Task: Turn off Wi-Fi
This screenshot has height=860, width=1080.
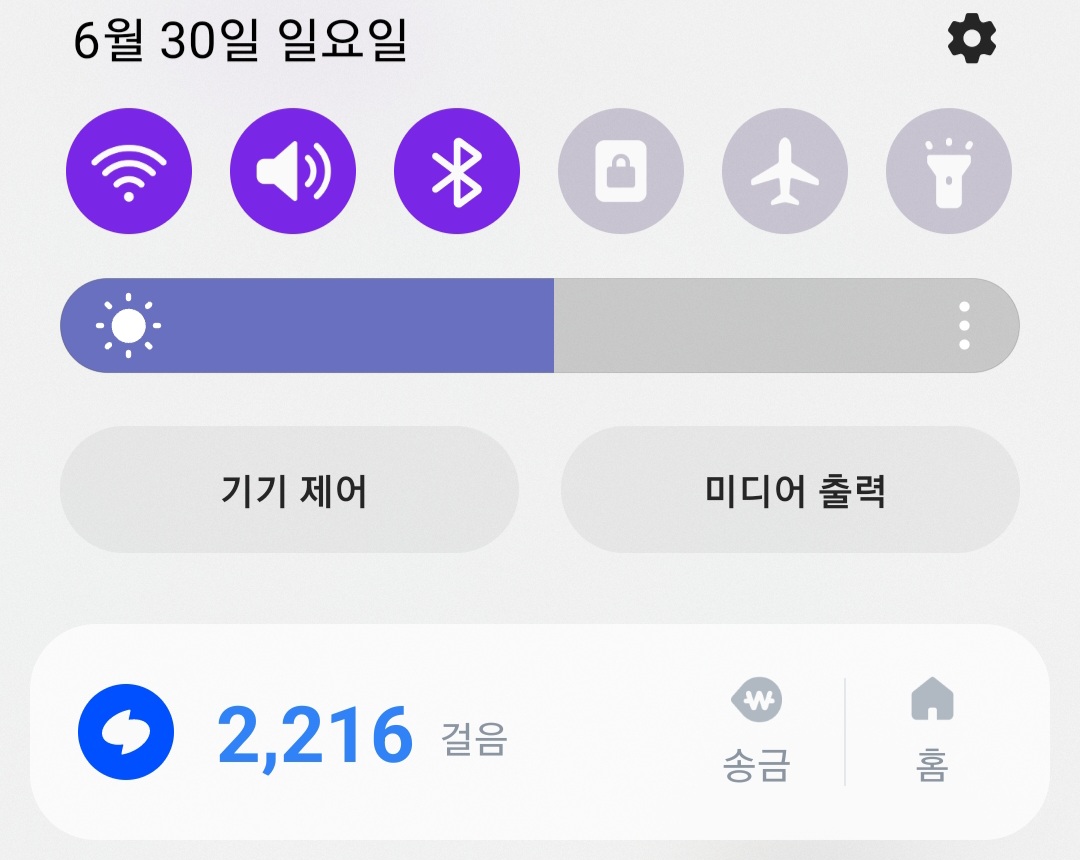Action: coord(129,171)
